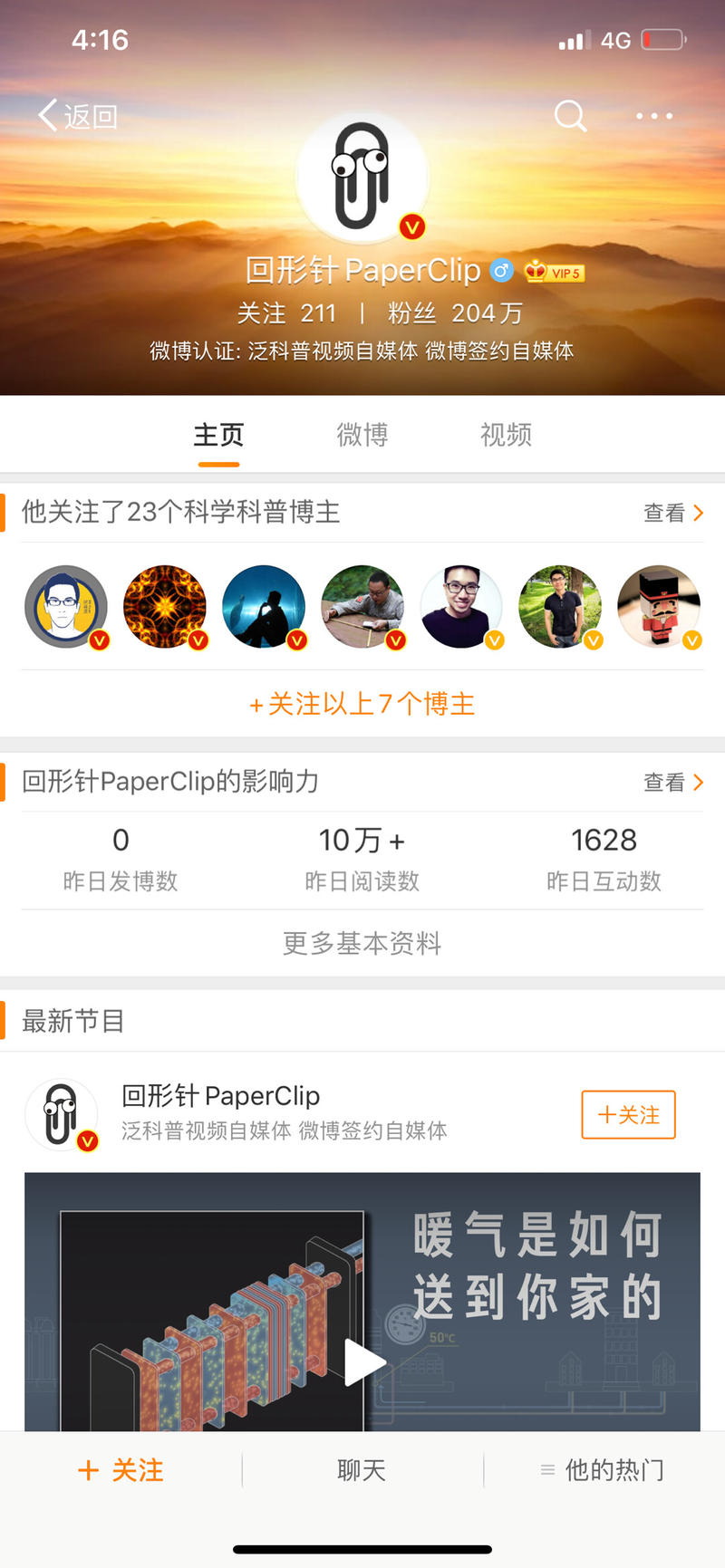The image size is (725, 1568).
Task: Open the first followed blogger's circular avatar
Action: (x=66, y=607)
